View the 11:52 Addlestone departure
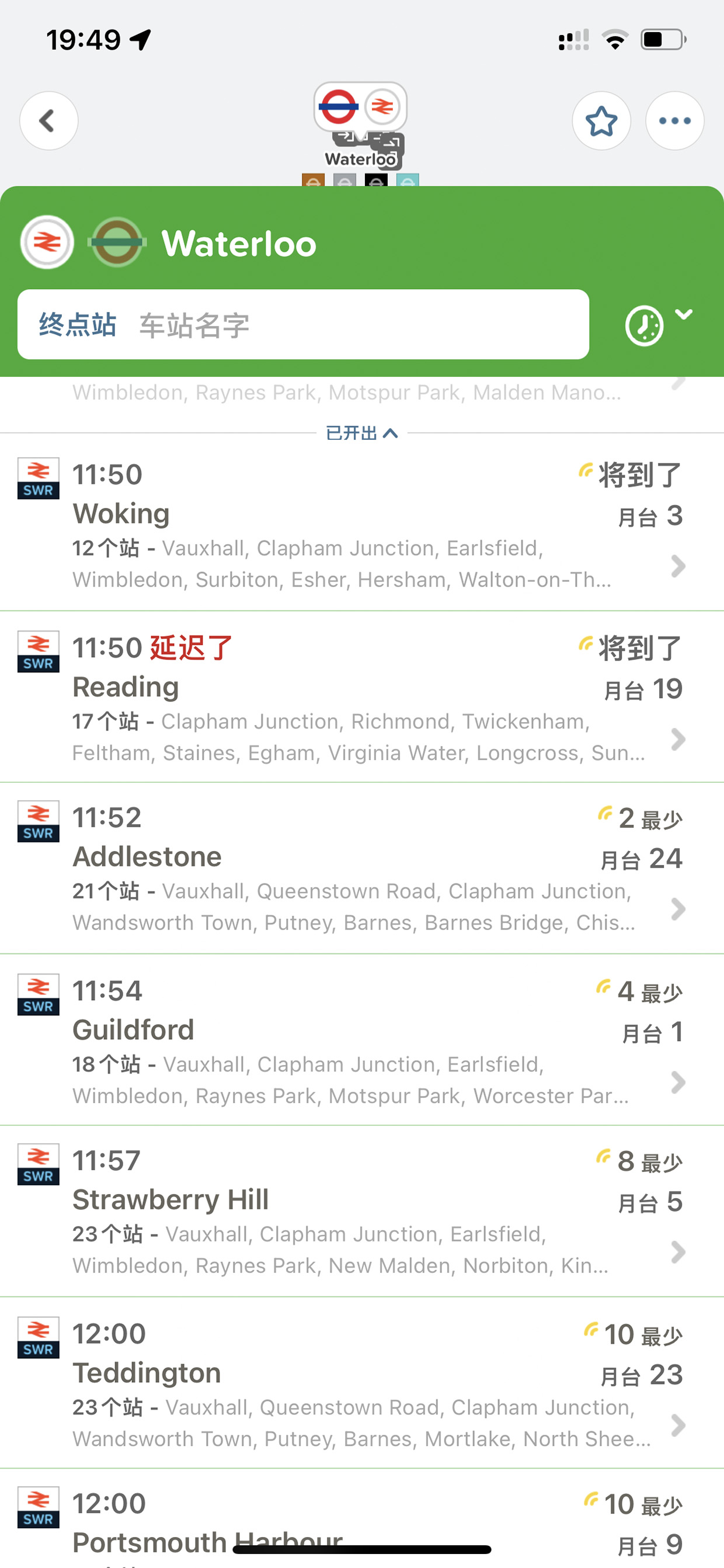 click(362, 869)
